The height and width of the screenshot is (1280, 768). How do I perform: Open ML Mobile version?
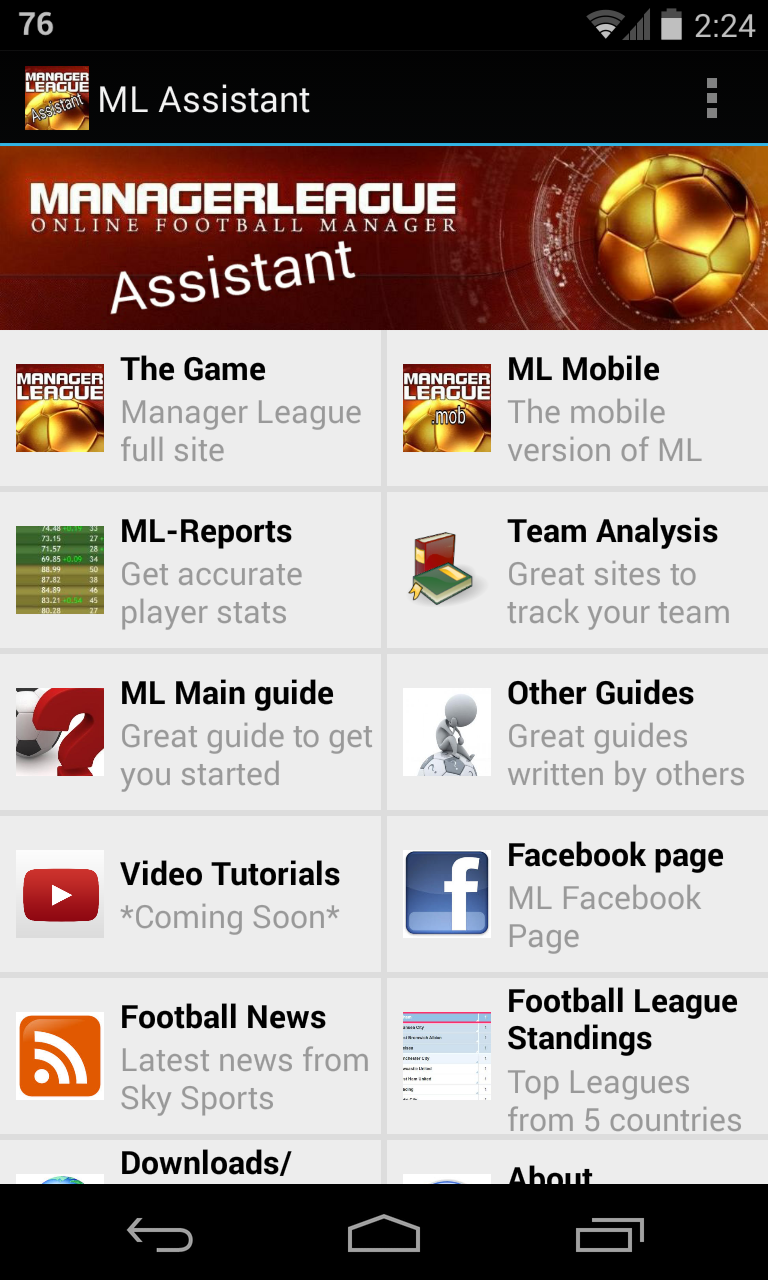(577, 408)
